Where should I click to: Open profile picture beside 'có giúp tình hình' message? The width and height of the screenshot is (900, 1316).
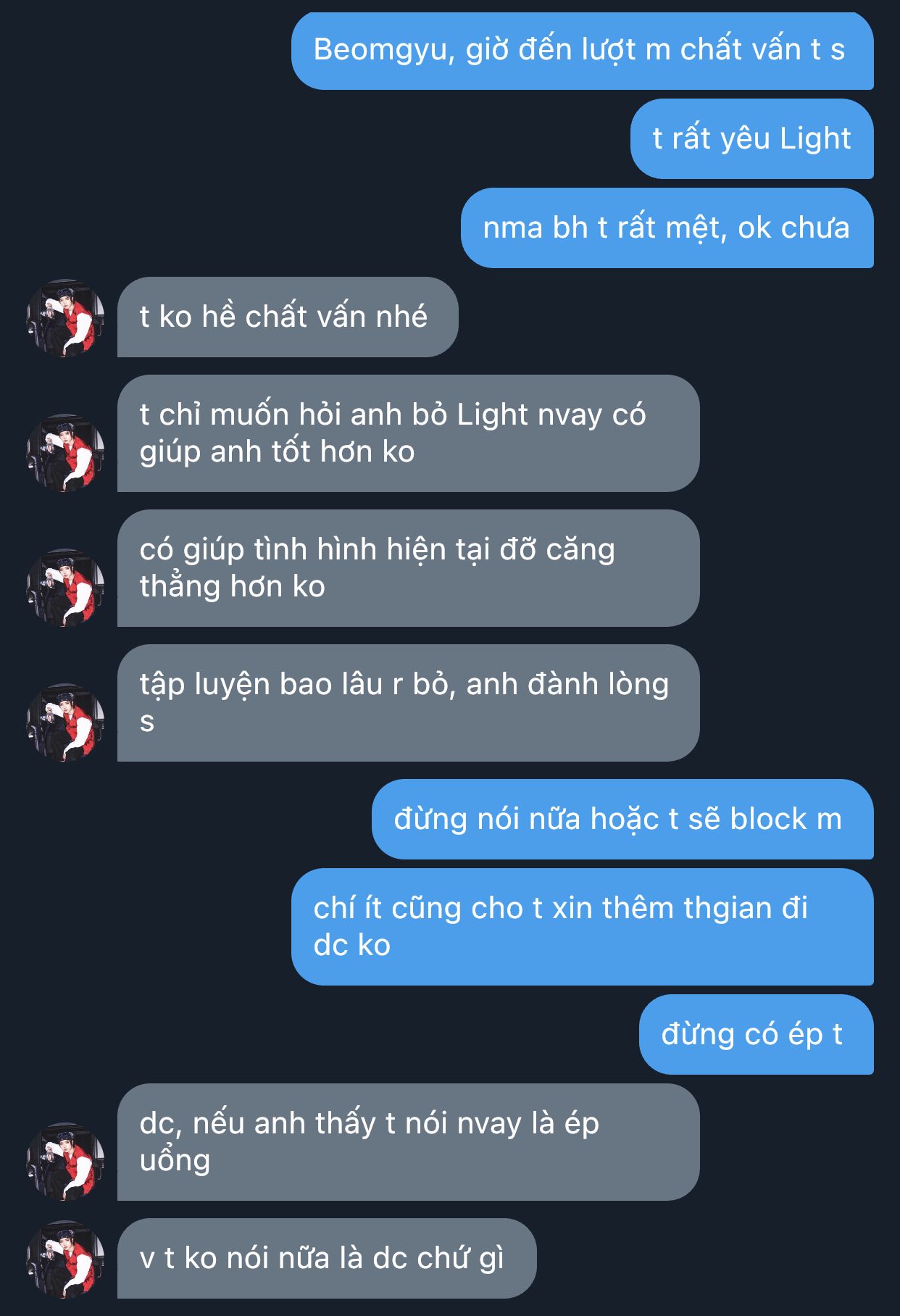[65, 587]
